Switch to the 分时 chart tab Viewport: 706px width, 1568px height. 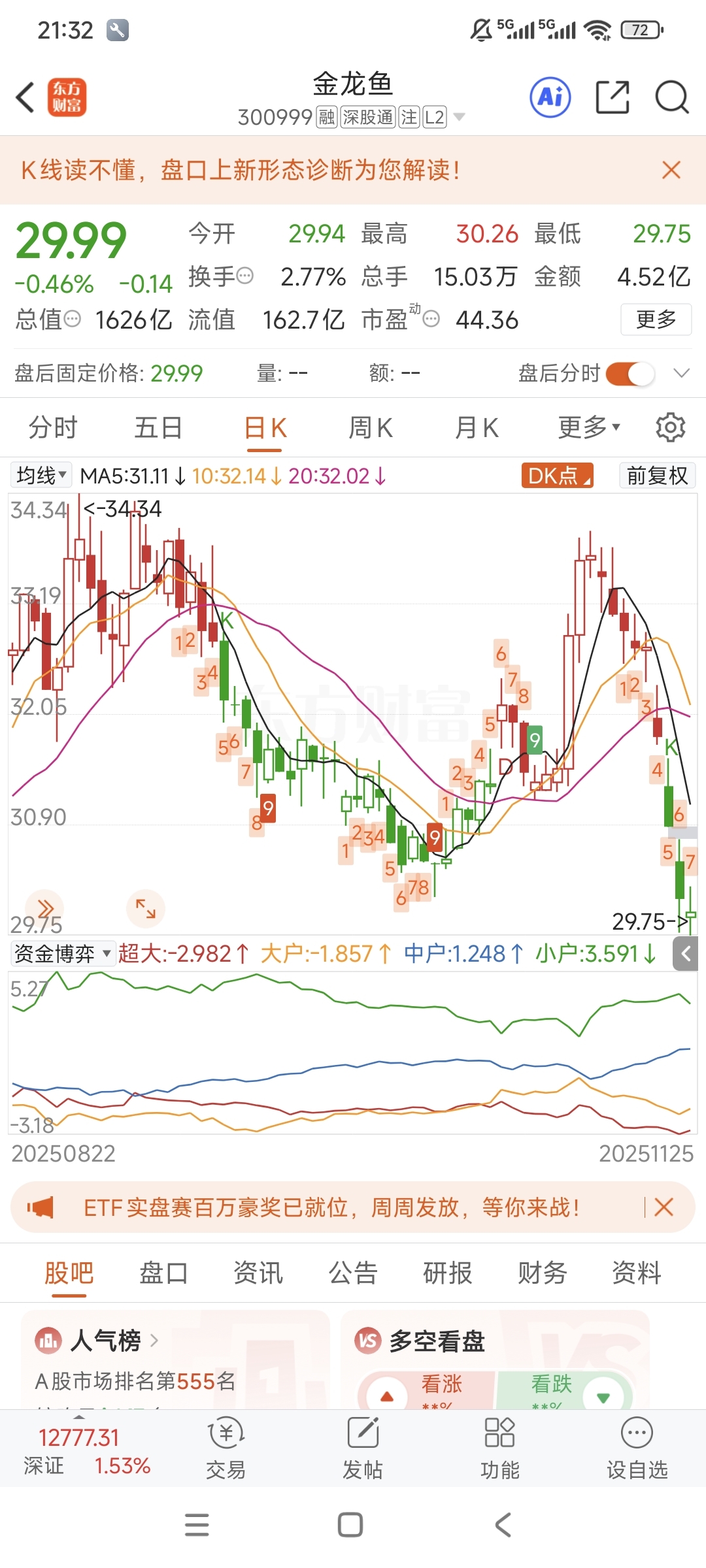[53, 429]
